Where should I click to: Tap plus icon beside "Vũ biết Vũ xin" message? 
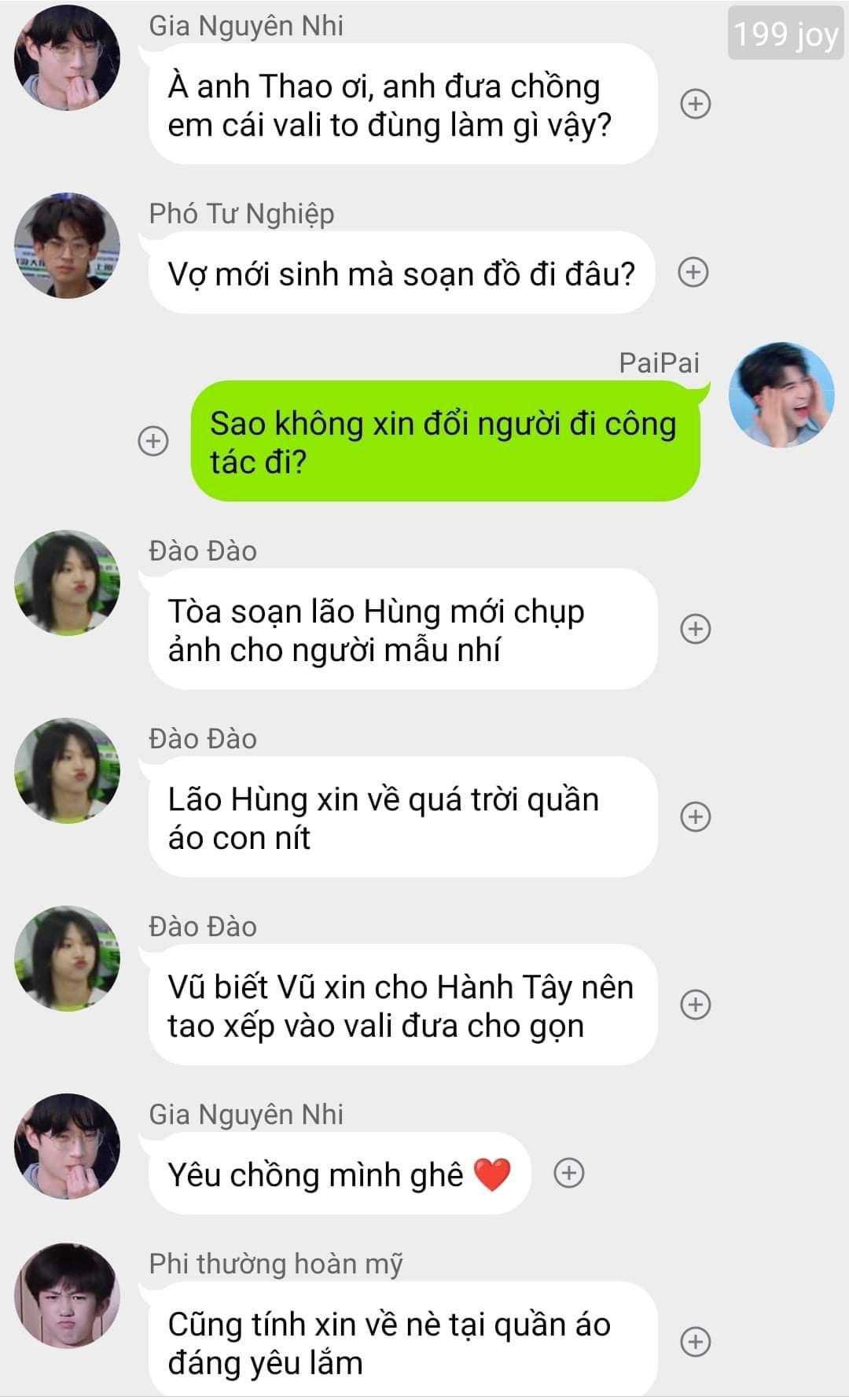coord(695,1005)
